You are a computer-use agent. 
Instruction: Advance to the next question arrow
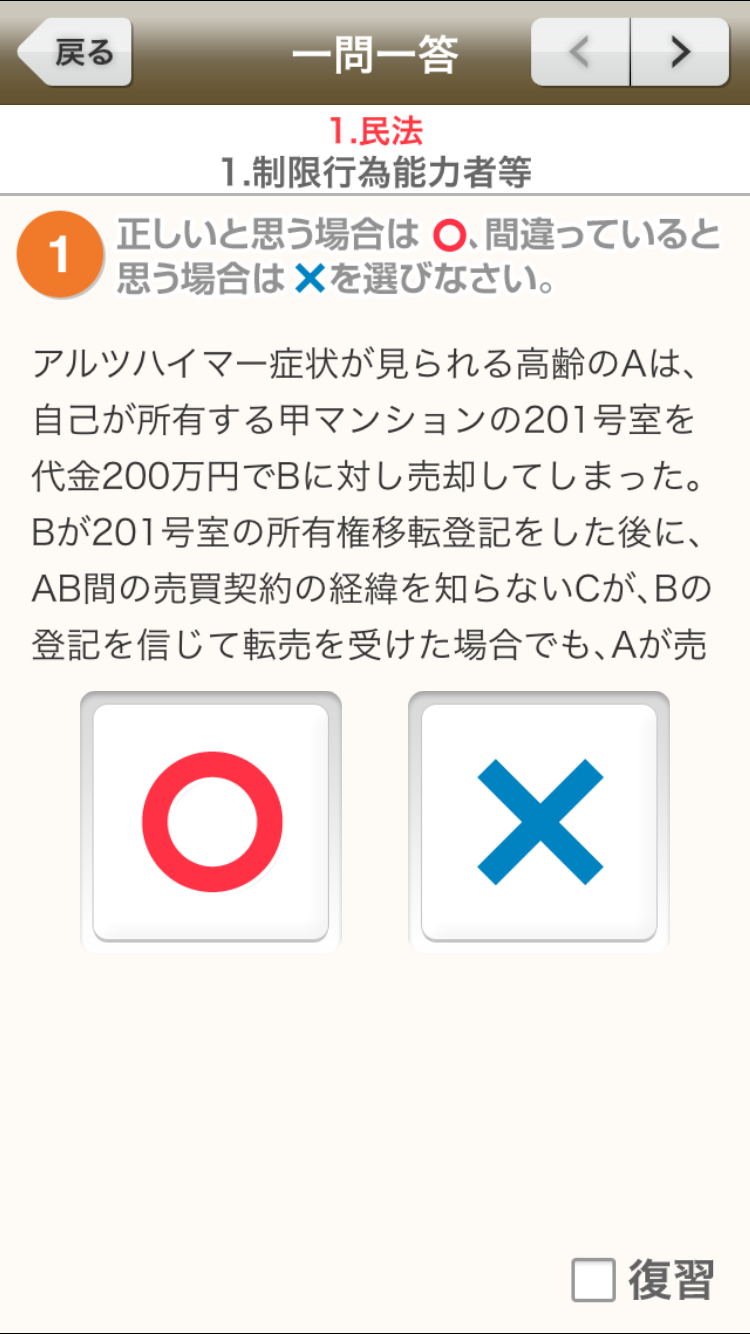point(680,52)
